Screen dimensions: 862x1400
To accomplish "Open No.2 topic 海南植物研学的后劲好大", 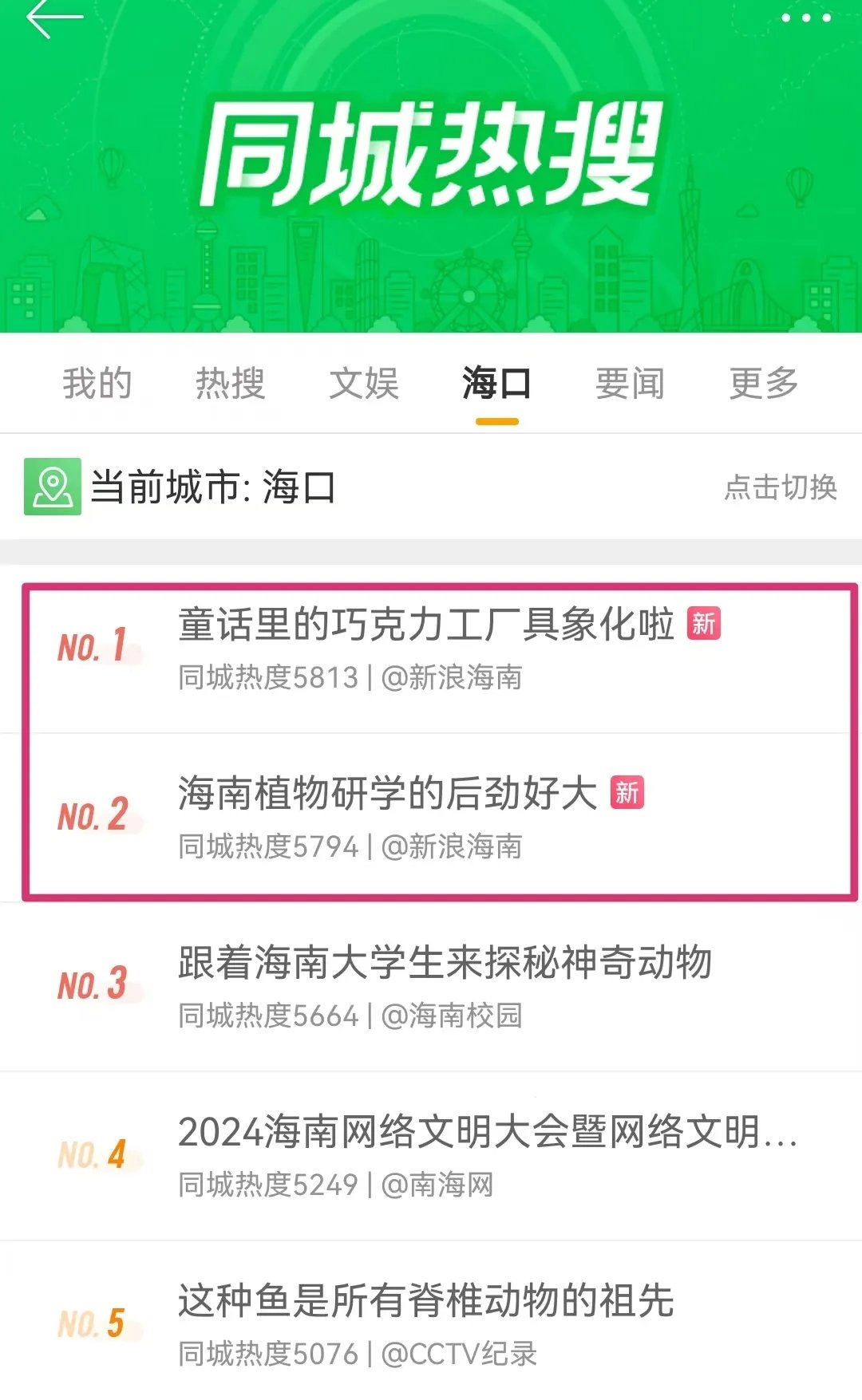I will [388, 794].
